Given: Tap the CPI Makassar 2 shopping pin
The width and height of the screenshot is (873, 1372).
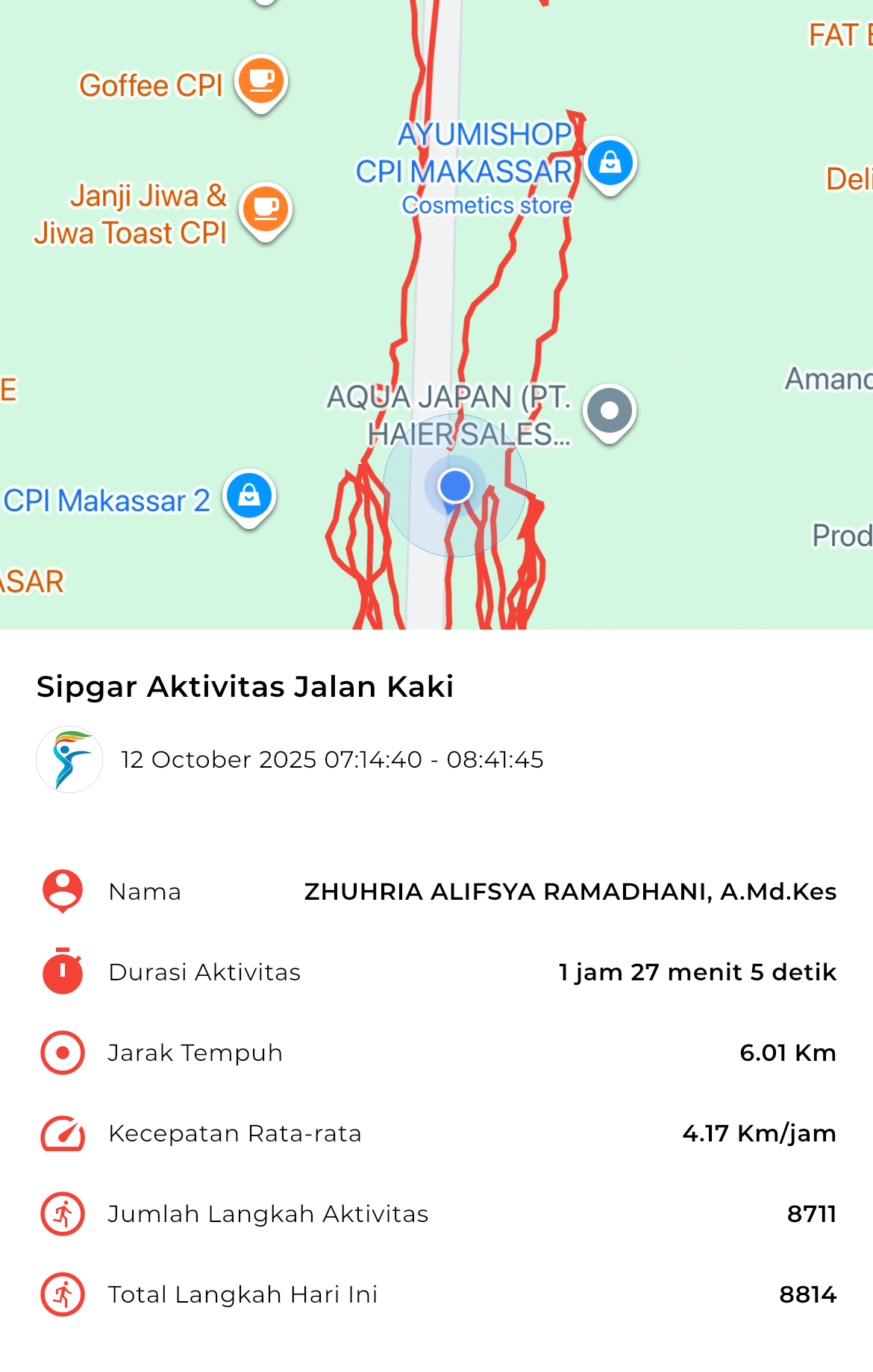Looking at the screenshot, I should click(x=249, y=495).
